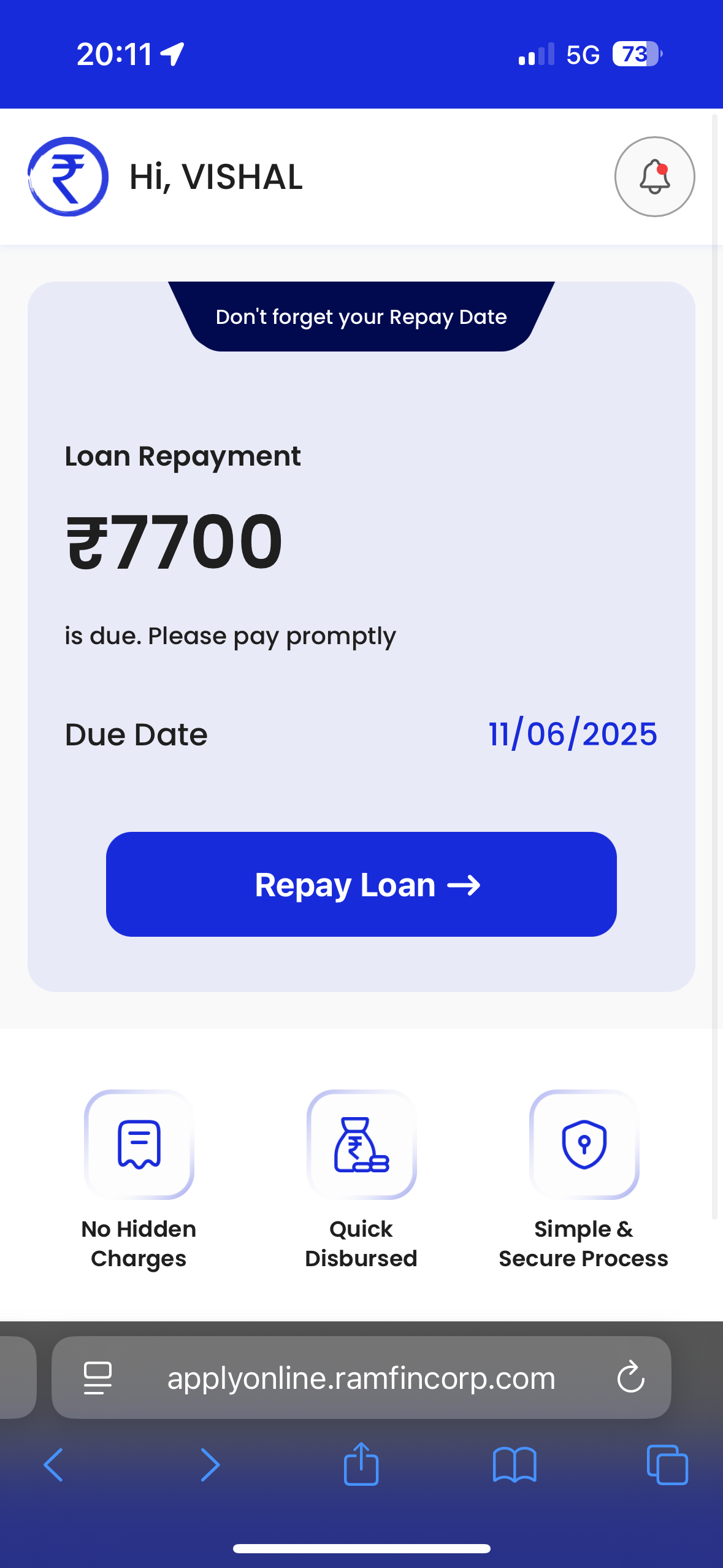Tap the Repay Loan button
Screen dimensions: 723x1568
pyautogui.click(x=361, y=884)
